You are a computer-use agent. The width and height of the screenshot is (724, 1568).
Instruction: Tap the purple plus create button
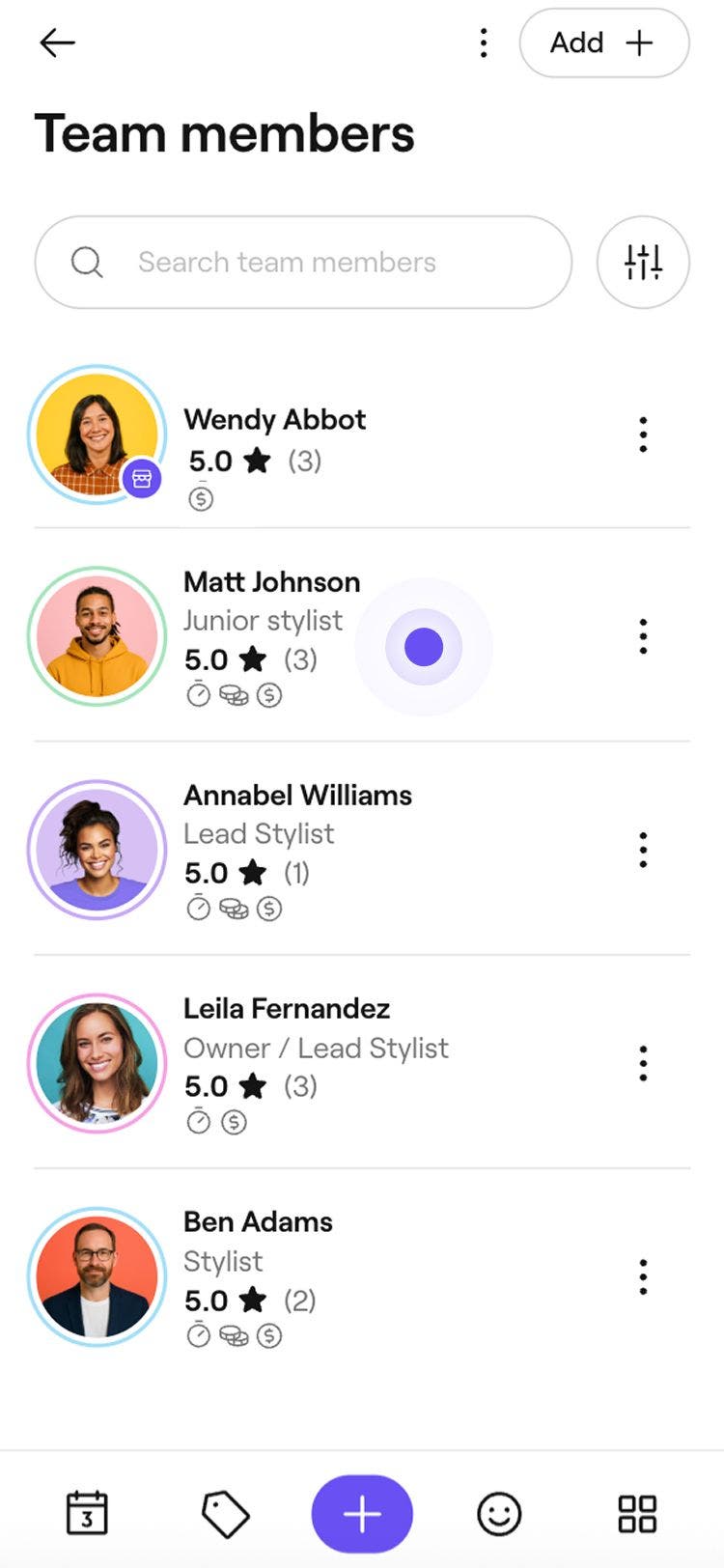point(362,1514)
